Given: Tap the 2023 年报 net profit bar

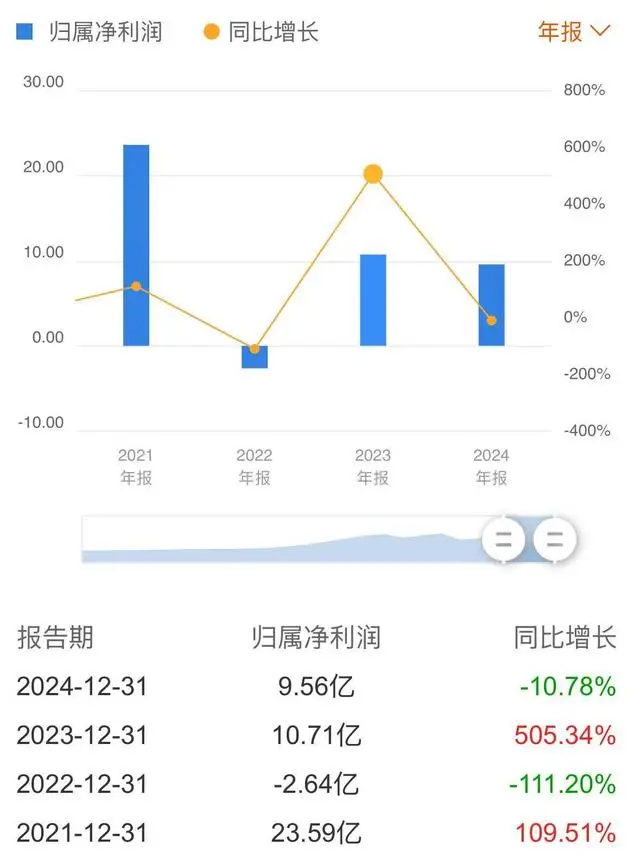Looking at the screenshot, I should [x=373, y=300].
